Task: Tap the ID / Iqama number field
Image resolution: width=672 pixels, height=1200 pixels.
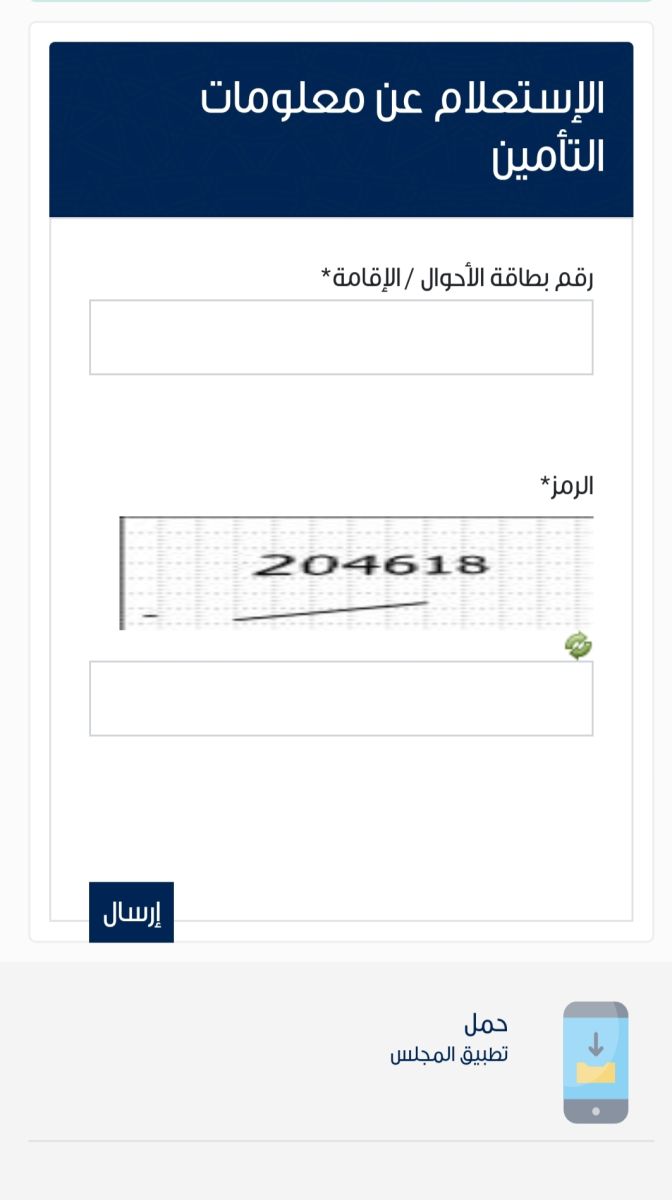Action: [x=341, y=337]
